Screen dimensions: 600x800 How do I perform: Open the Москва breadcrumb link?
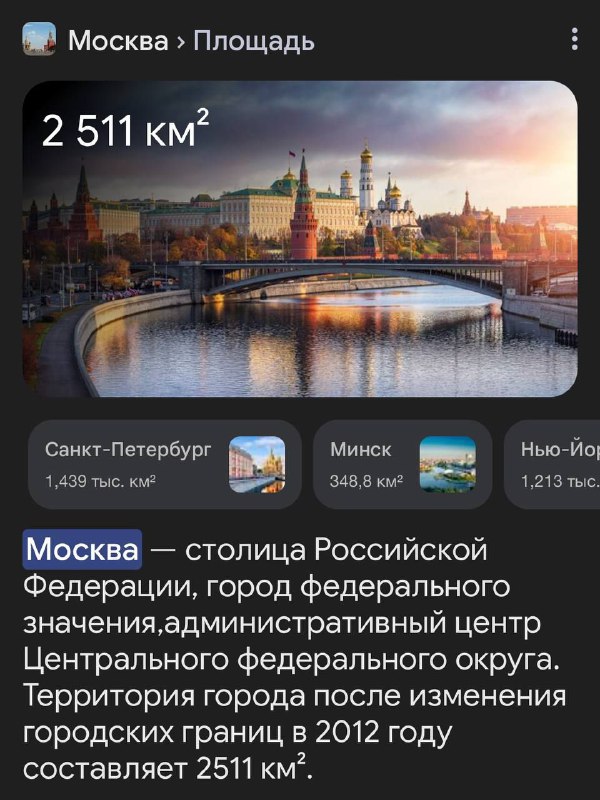(117, 41)
